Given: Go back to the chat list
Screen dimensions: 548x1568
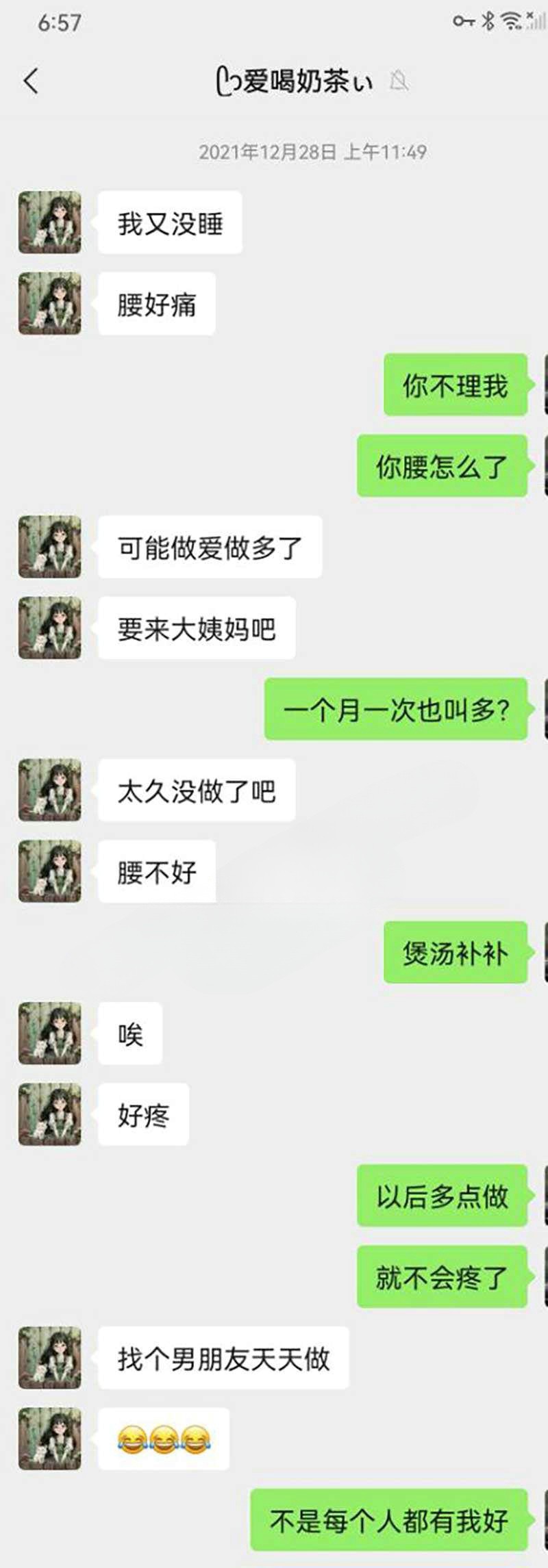Looking at the screenshot, I should (32, 81).
